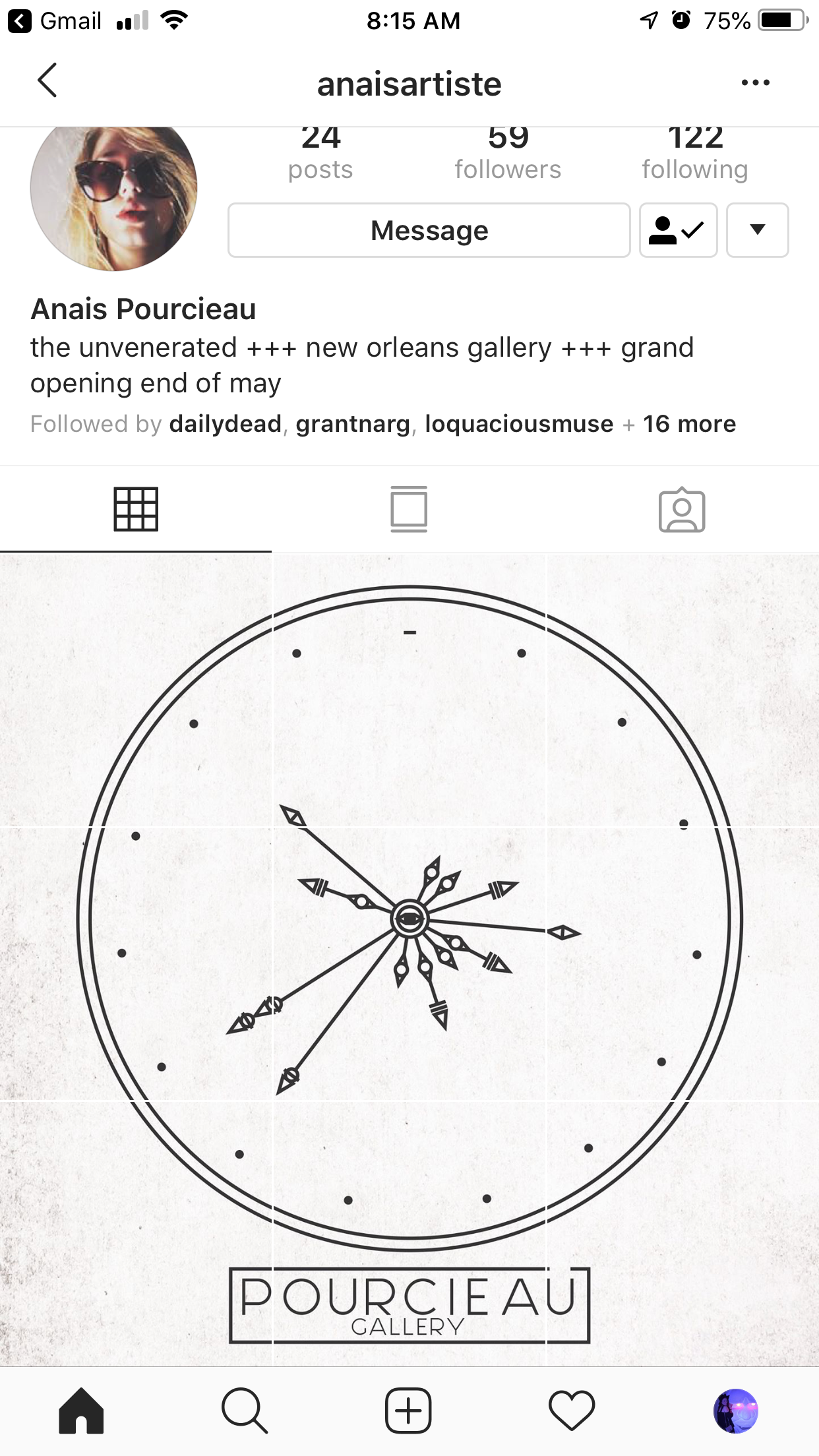Image resolution: width=819 pixels, height=1456 pixels.
Task: Create a new post
Action: (x=408, y=1411)
